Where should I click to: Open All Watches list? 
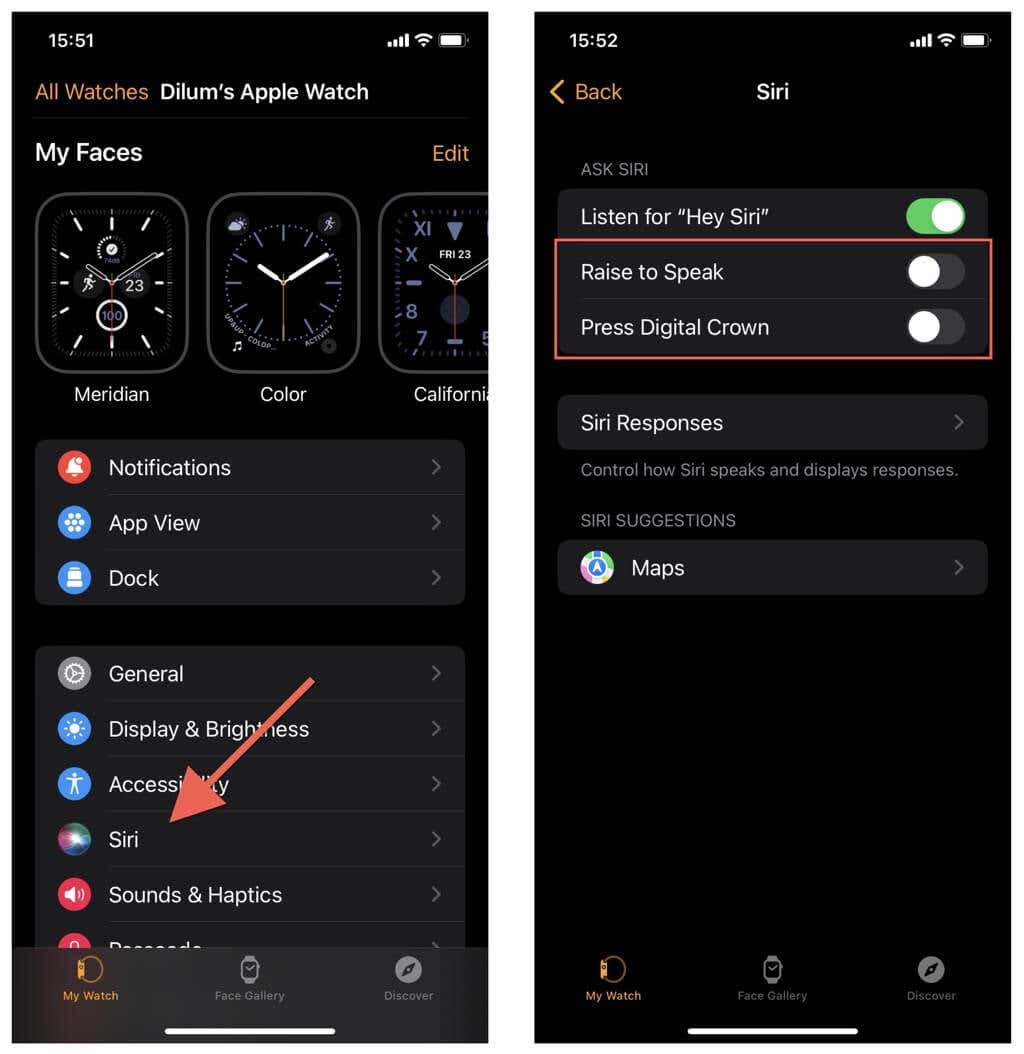(x=91, y=92)
